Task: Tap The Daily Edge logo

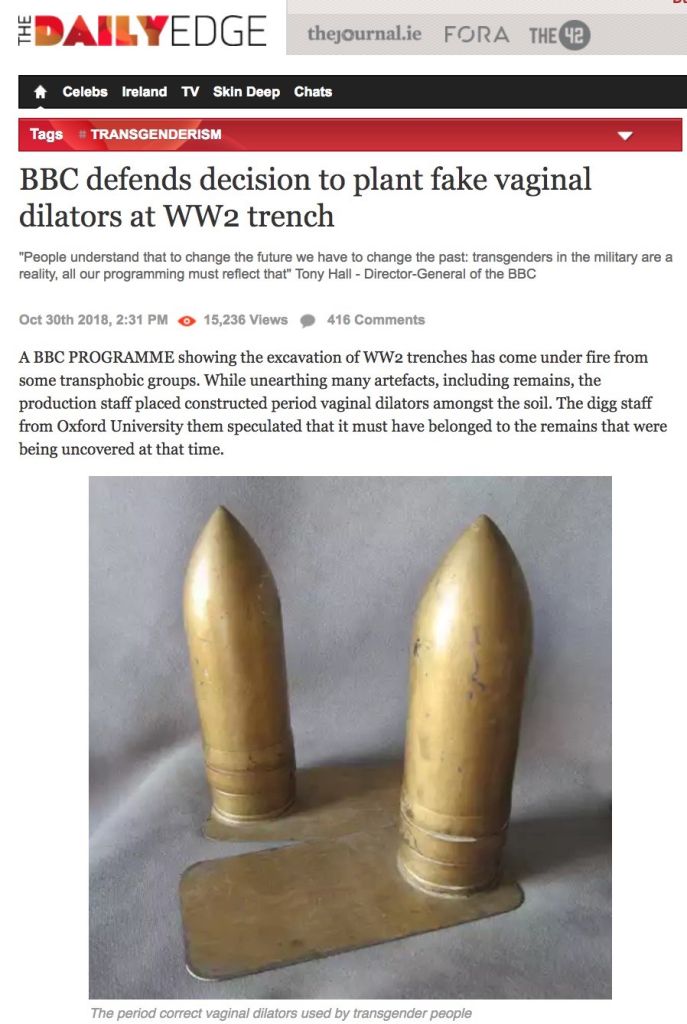Action: point(142,31)
